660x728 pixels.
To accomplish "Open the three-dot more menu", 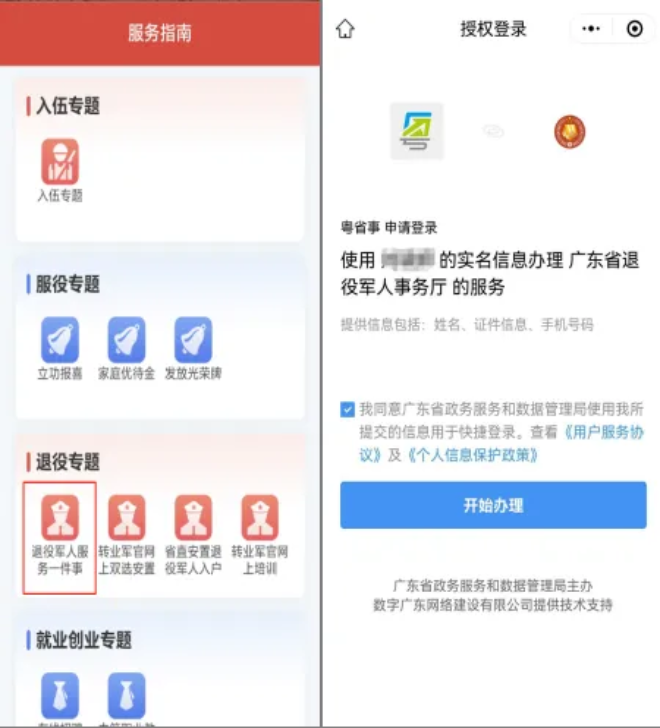I will [591, 29].
